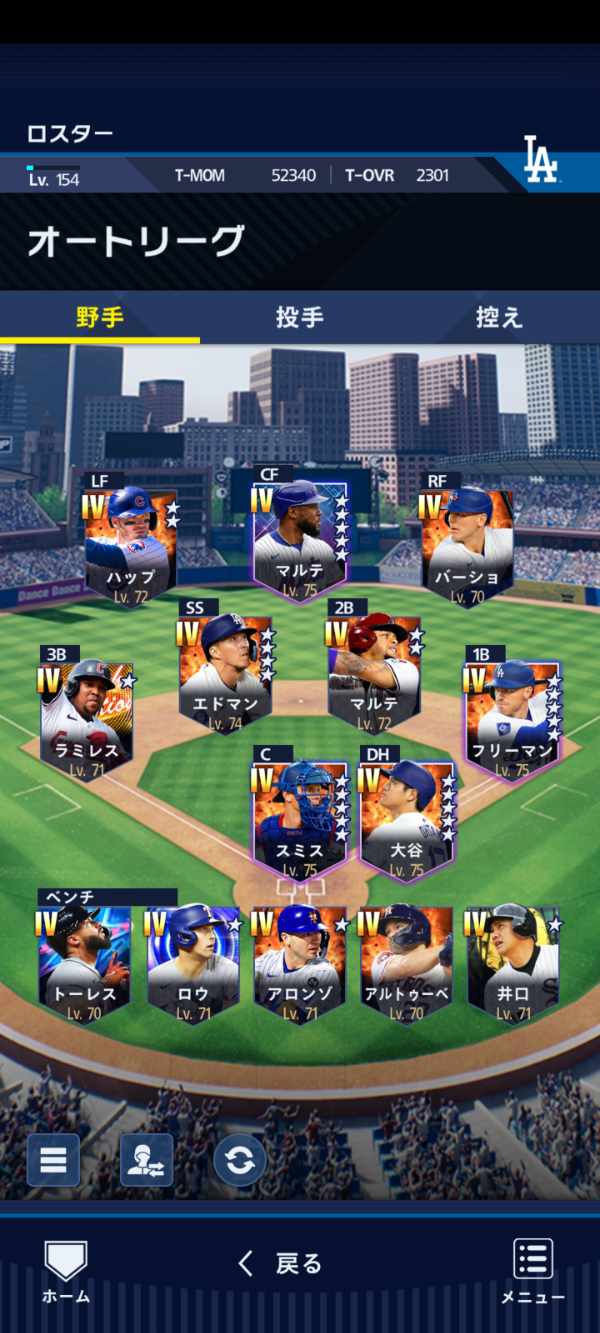Select the 野手 tab
This screenshot has width=600, height=1333.
100,318
